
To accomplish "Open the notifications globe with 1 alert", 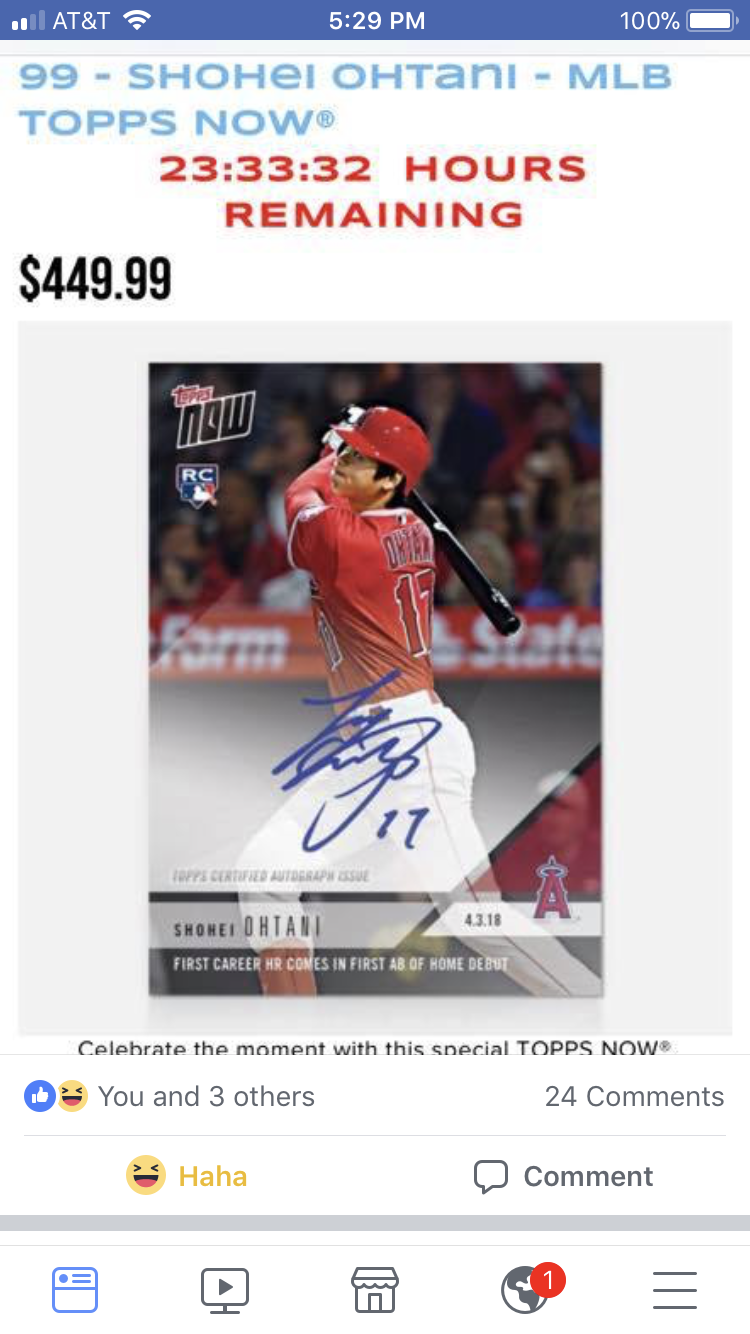I will point(526,1289).
